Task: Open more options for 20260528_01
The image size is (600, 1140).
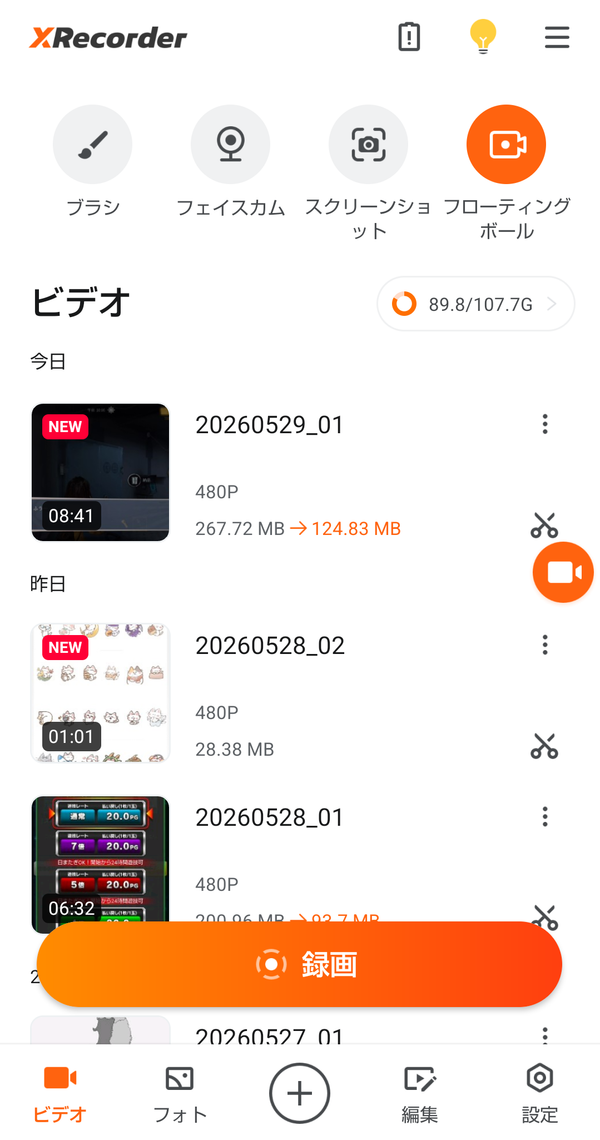Action: [545, 817]
